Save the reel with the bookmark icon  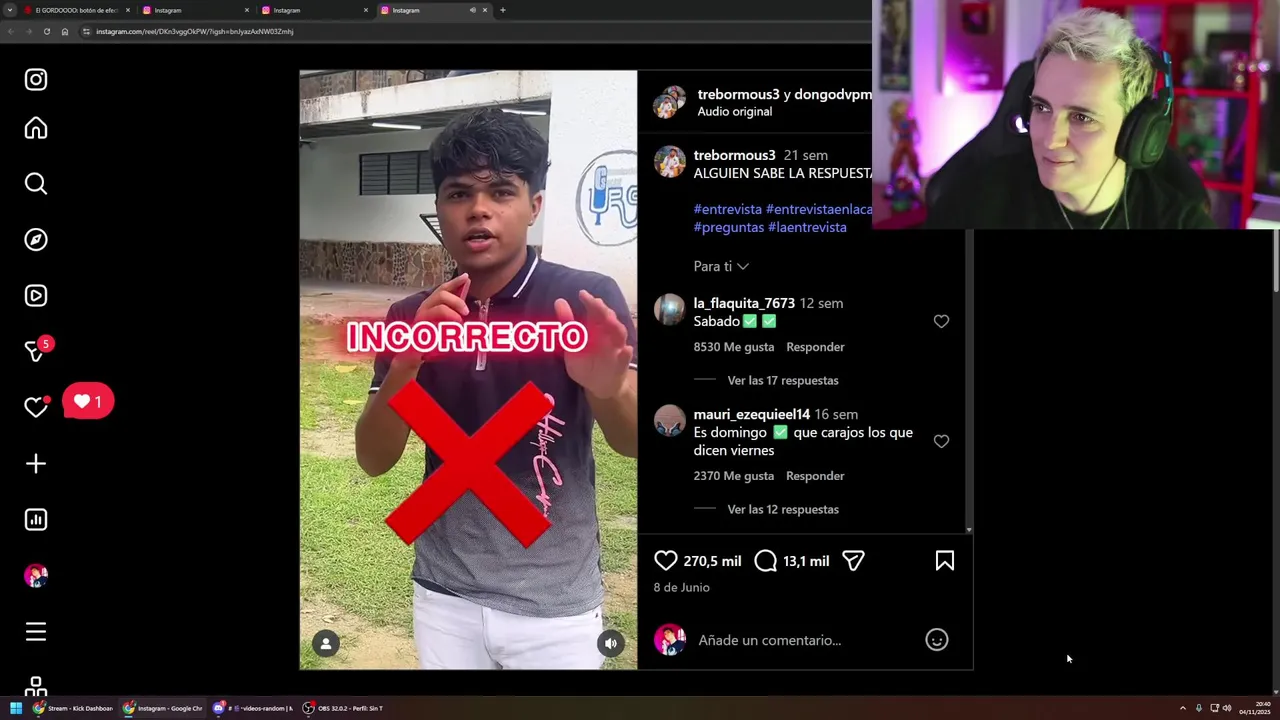click(x=944, y=561)
